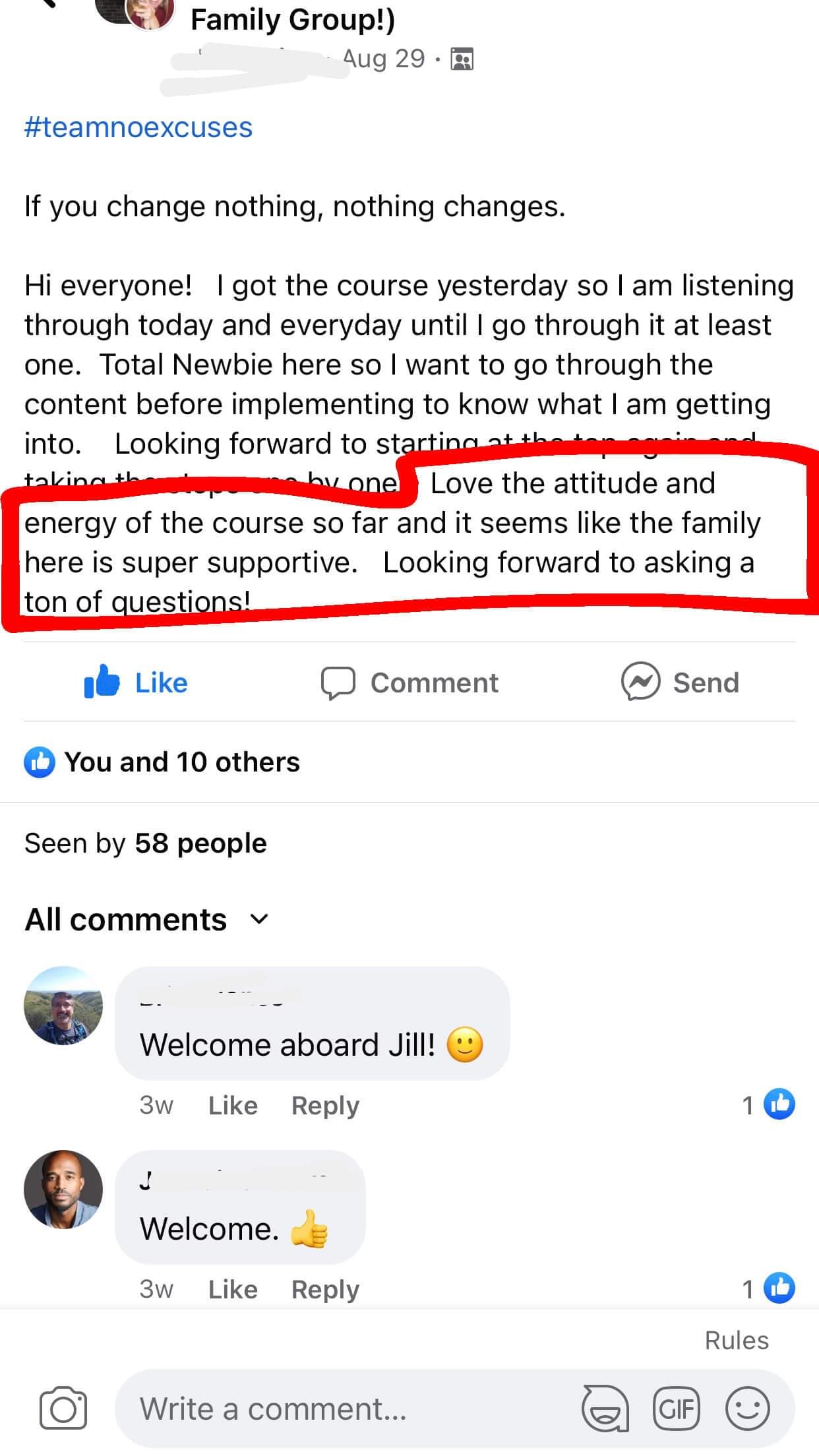
Task: Tap the Like button on the post
Action: click(x=136, y=682)
